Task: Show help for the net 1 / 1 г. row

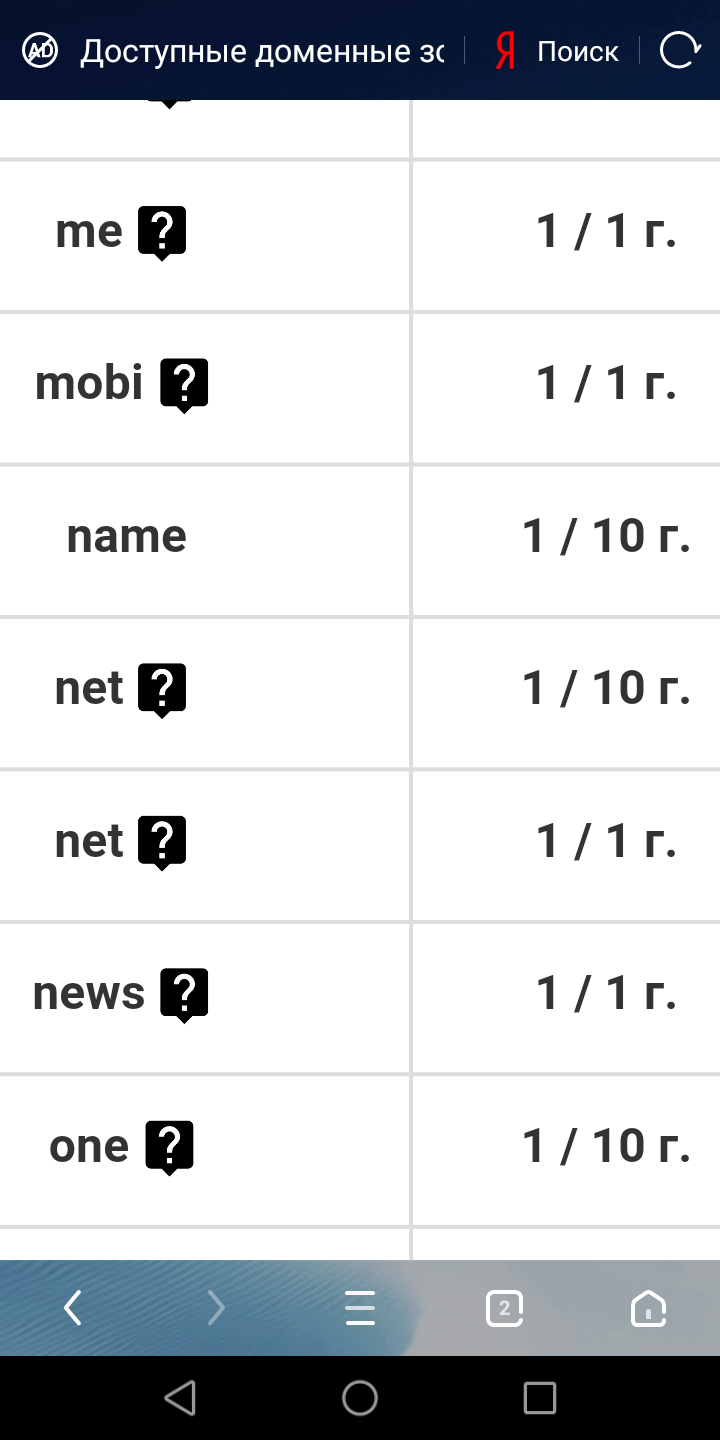Action: [x=162, y=842]
